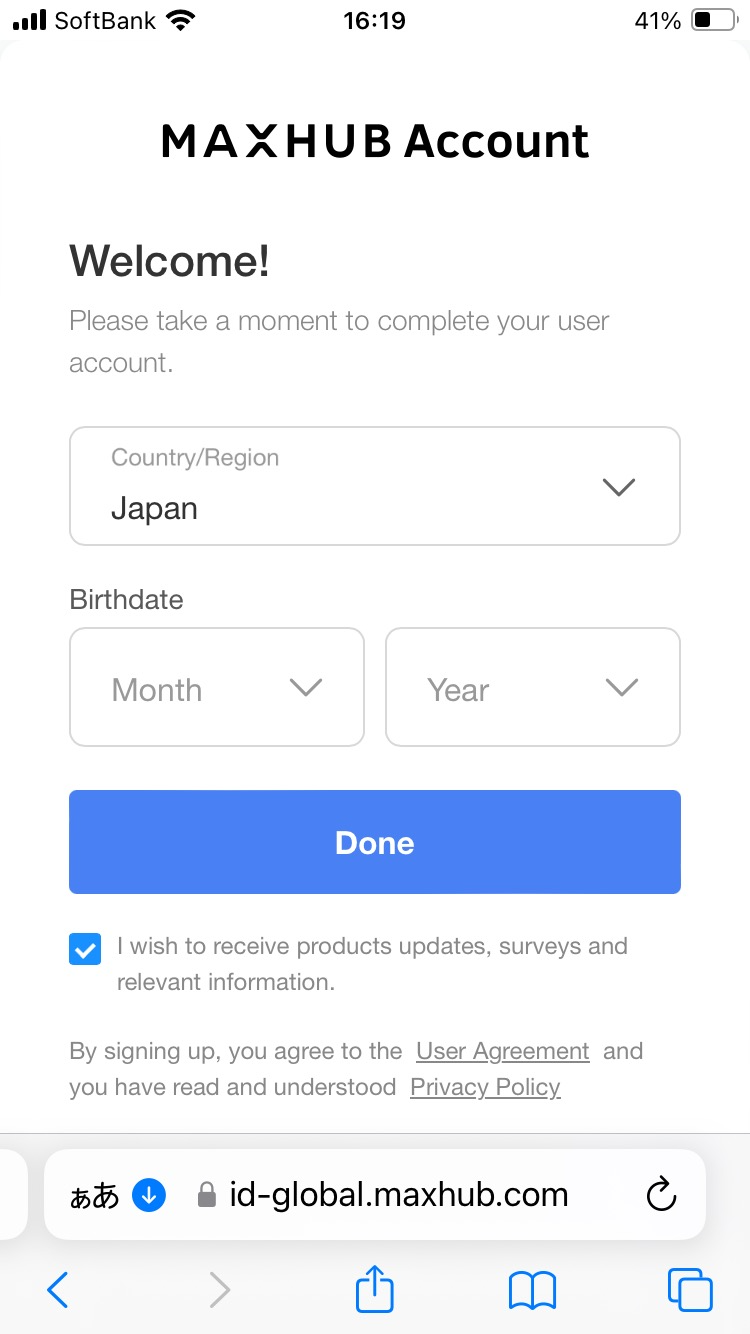Show all open Safari tabs
Image resolution: width=750 pixels, height=1334 pixels.
click(689, 1290)
